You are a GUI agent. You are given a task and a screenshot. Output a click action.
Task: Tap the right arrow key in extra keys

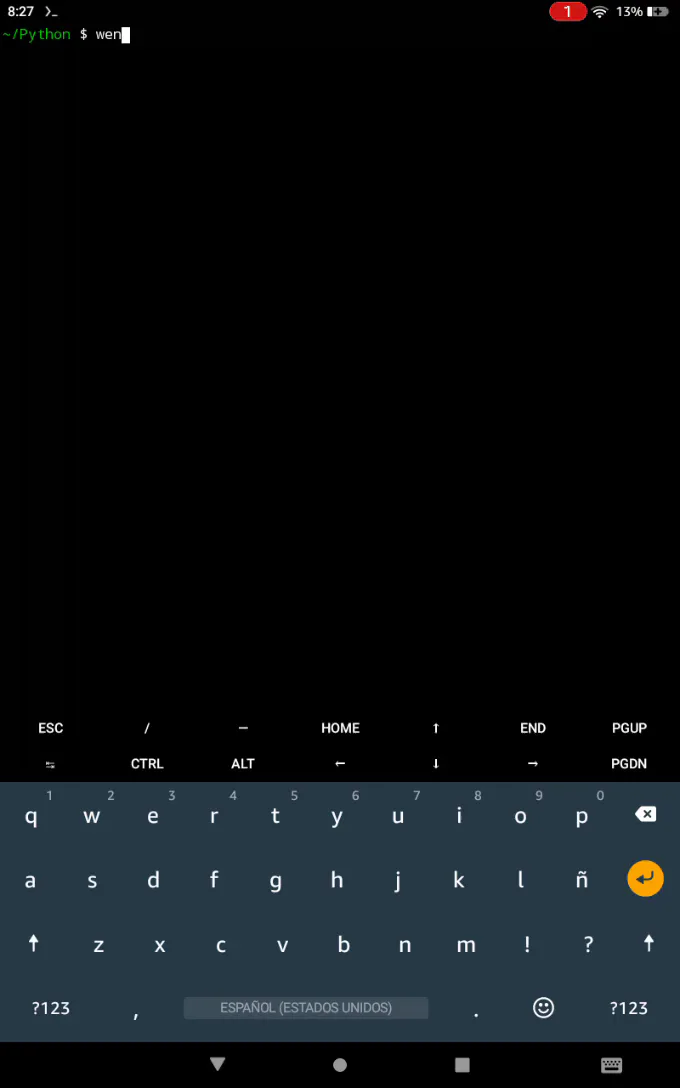[533, 763]
